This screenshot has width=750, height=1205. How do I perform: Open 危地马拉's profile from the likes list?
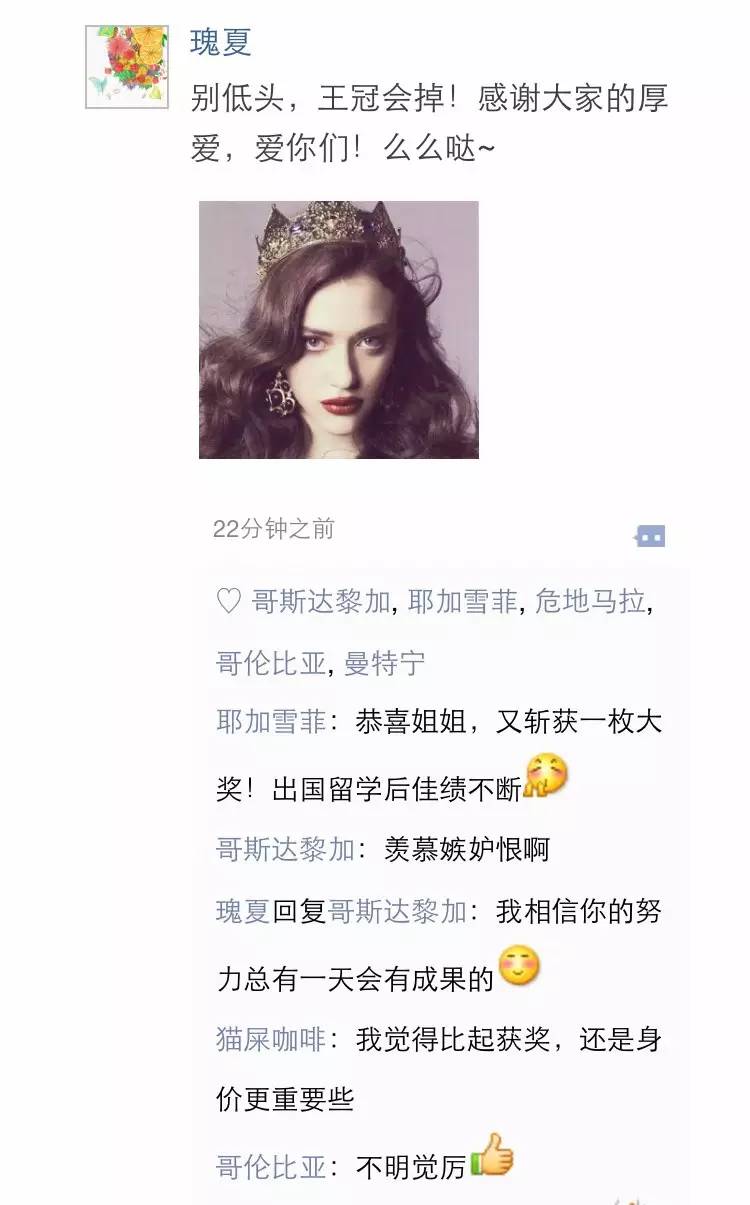point(590,602)
